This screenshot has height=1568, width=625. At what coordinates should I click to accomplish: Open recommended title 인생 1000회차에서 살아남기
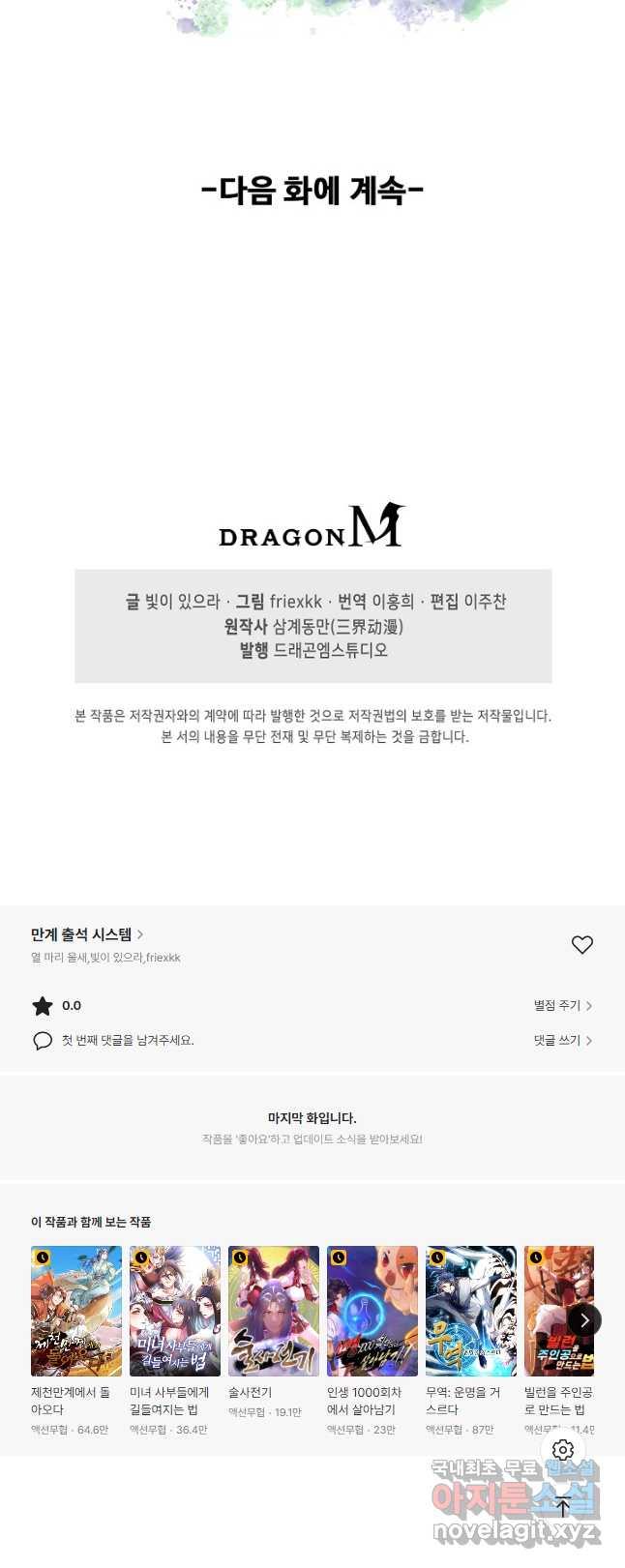point(372,1312)
